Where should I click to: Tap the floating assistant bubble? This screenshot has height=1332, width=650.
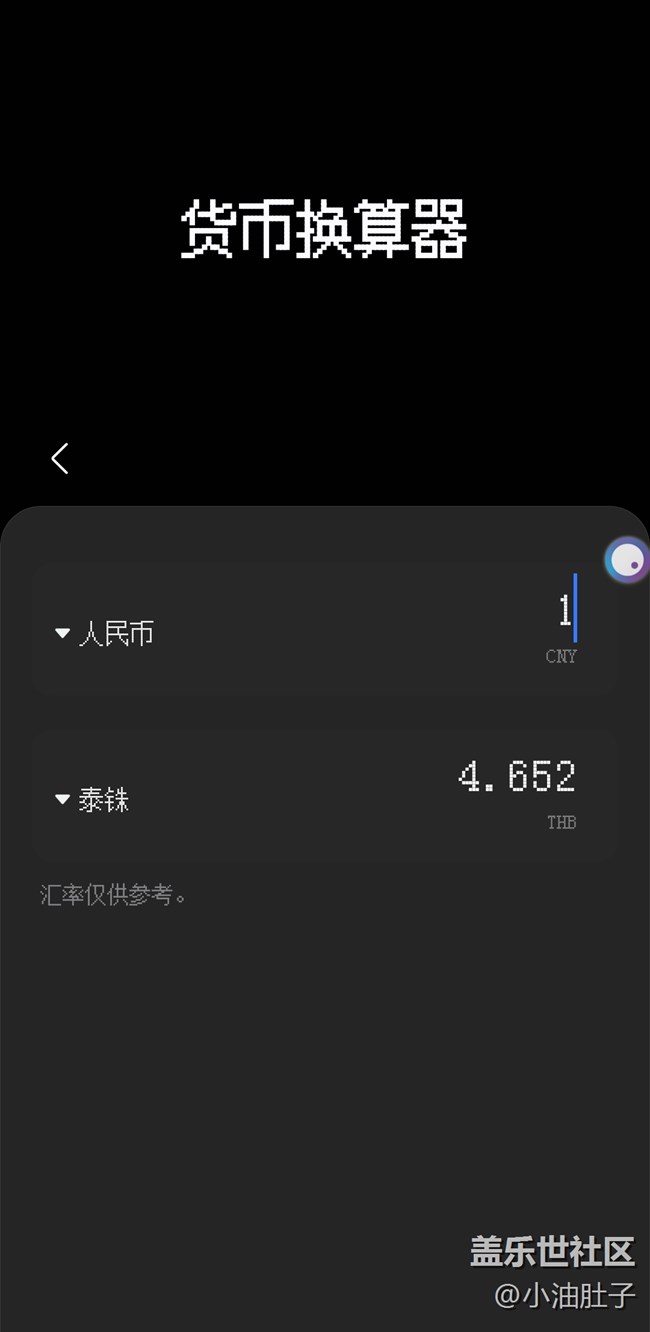pos(627,560)
